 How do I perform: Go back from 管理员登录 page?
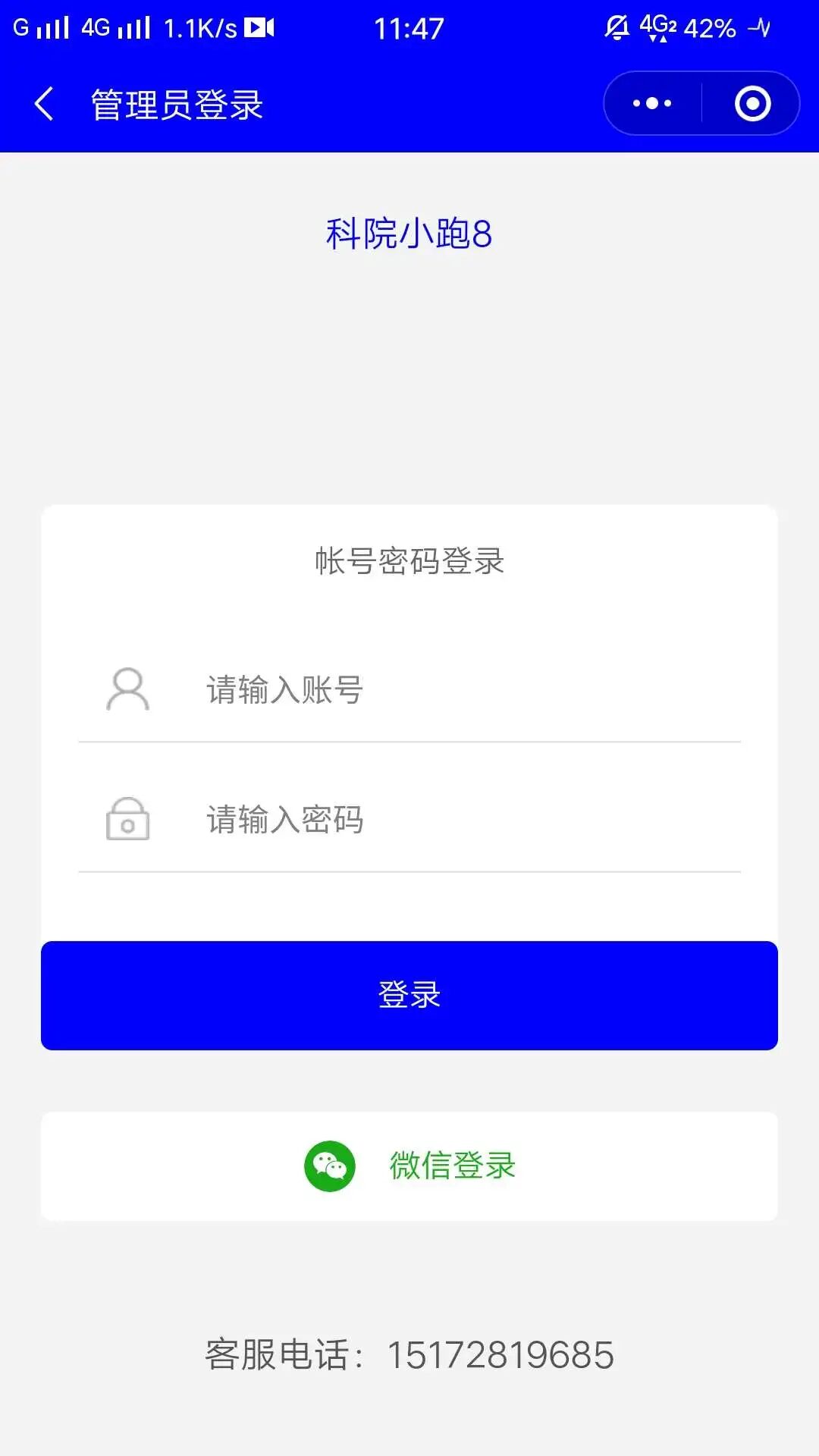[45, 104]
